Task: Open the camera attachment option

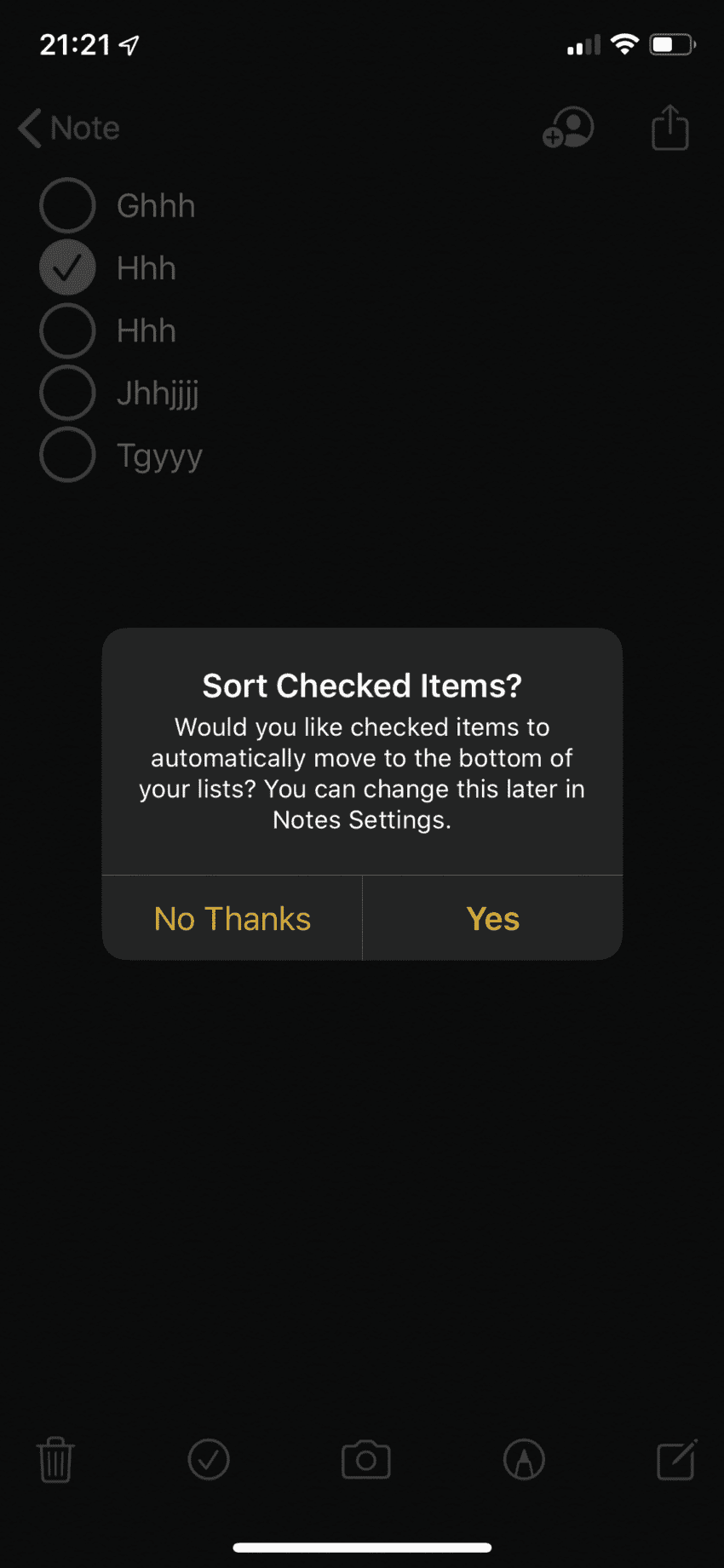Action: [366, 1460]
